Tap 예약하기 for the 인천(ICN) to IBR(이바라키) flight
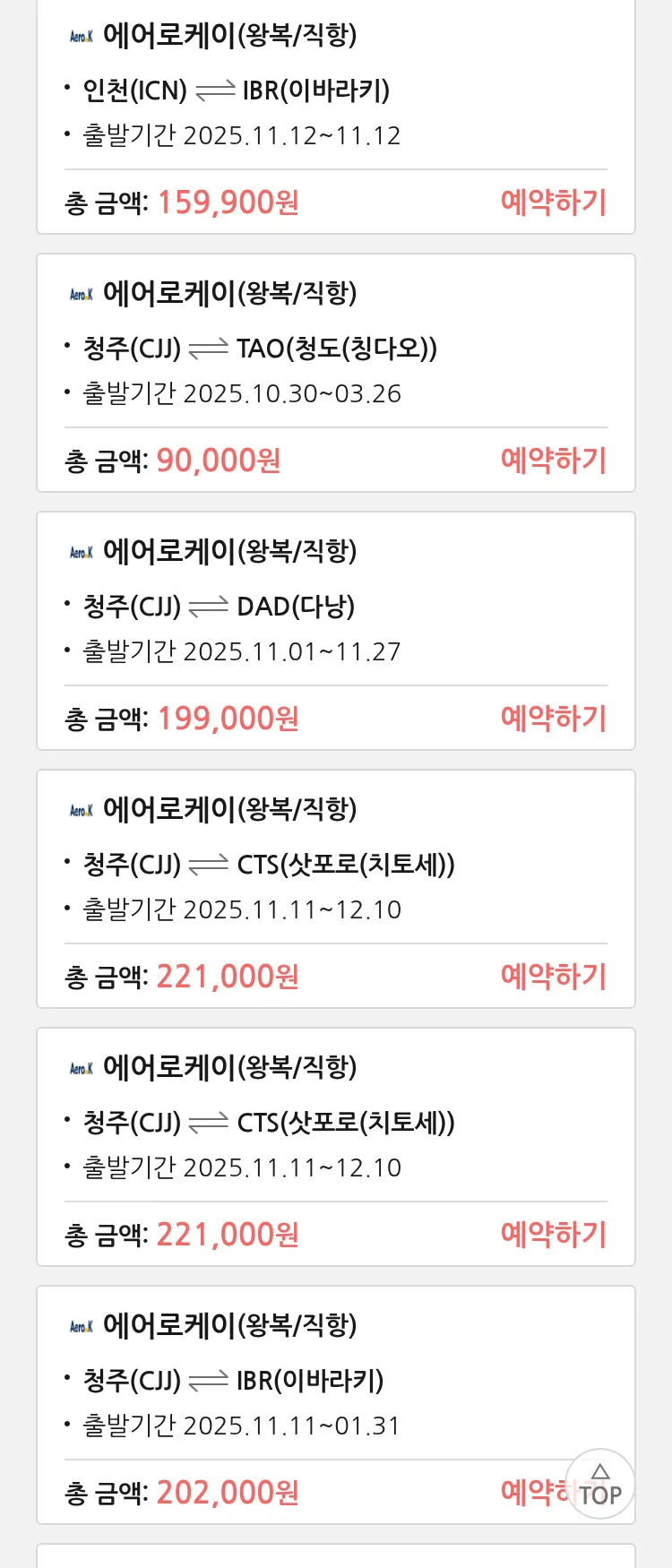The width and height of the screenshot is (672, 1568). coord(553,202)
